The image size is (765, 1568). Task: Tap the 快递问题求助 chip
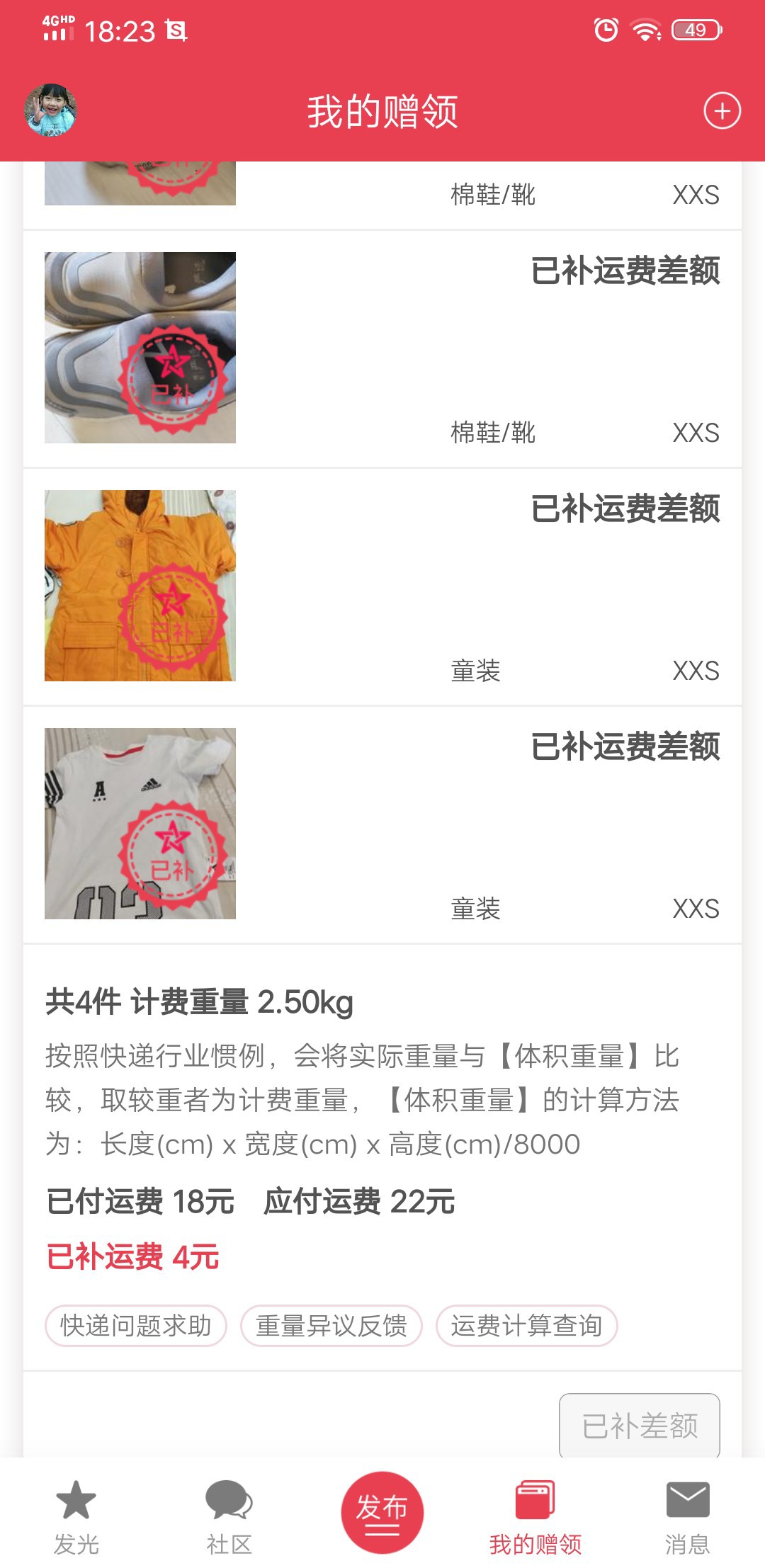(136, 1325)
